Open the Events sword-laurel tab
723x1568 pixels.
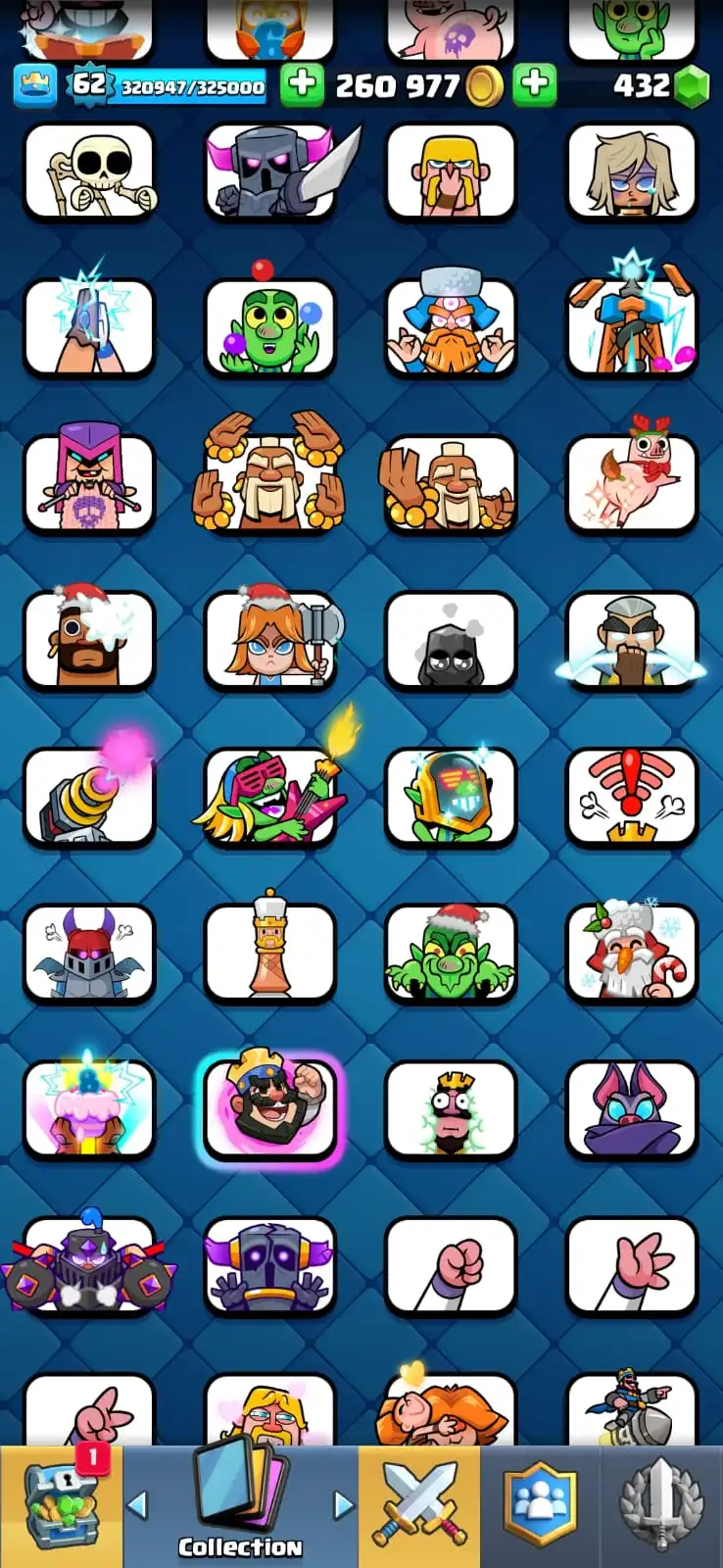coord(661,1506)
